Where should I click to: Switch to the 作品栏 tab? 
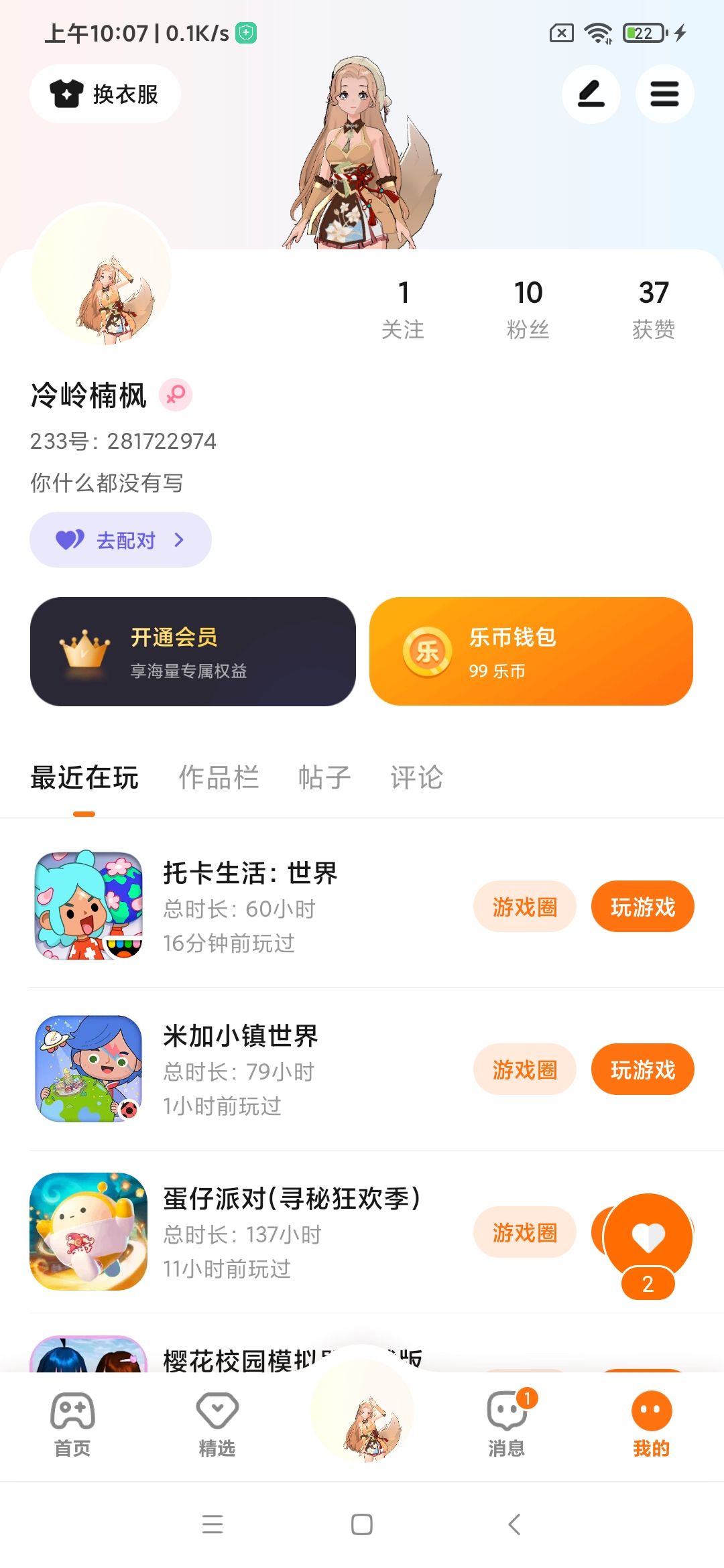point(219,778)
